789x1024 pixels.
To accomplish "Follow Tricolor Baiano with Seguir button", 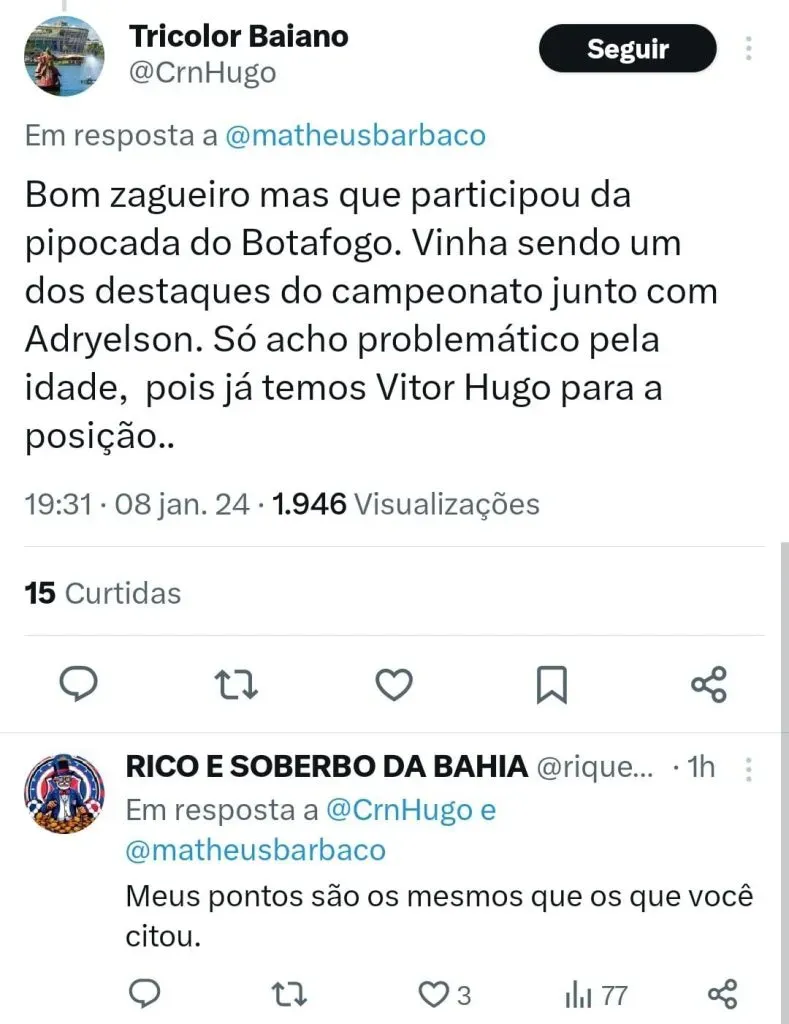I will (x=627, y=49).
